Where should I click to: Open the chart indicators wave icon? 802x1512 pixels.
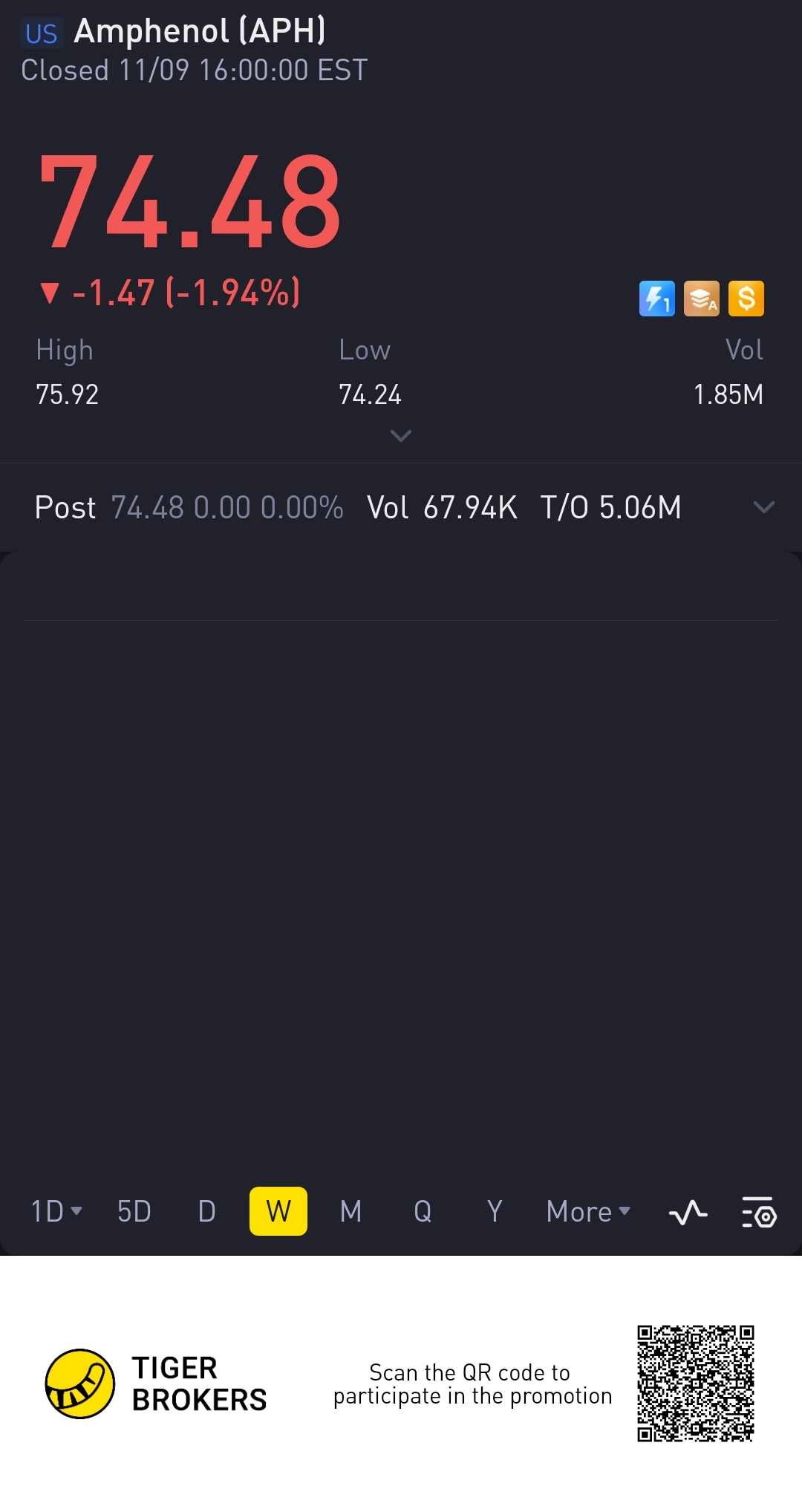coord(688,1213)
